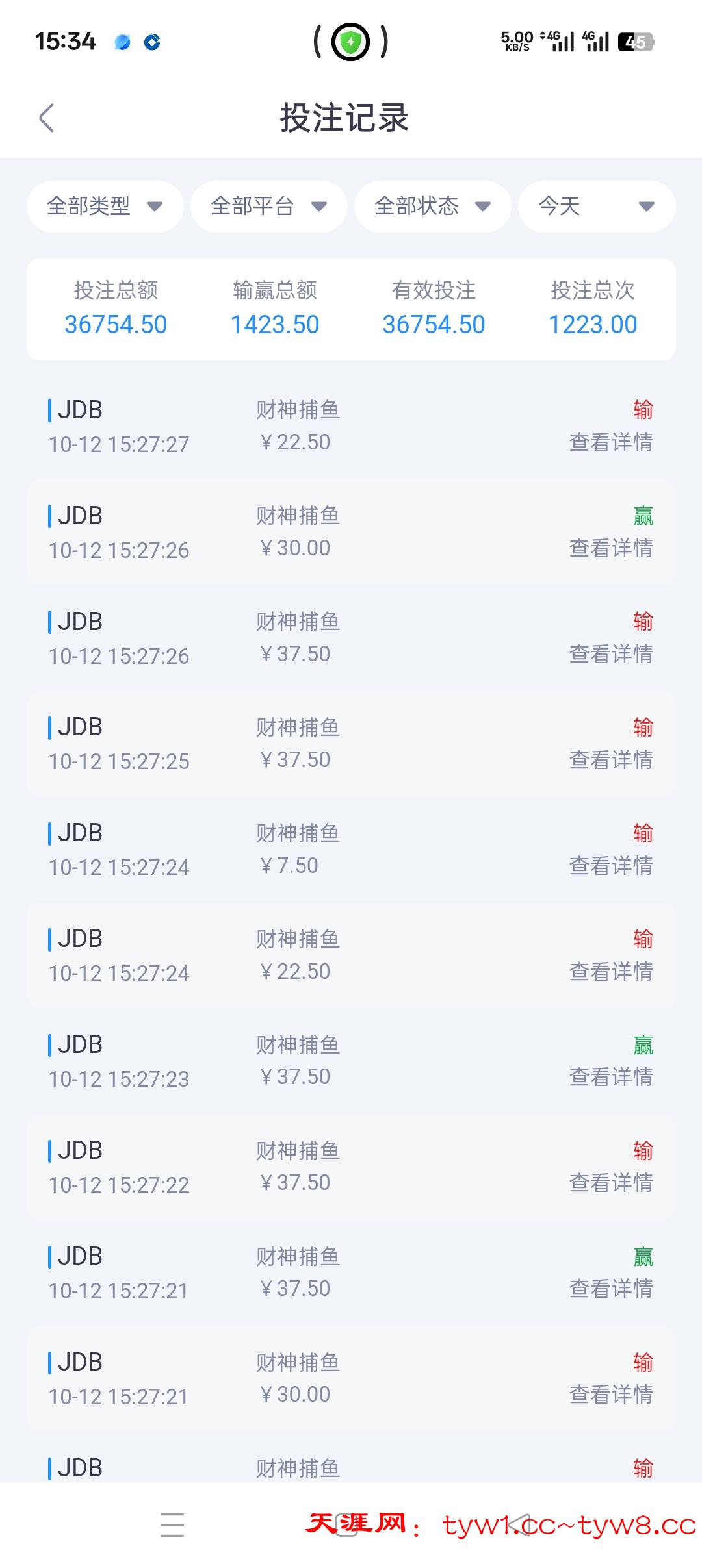This screenshot has height=1568, width=702.
Task: View details of the 15:27:24 ¥22.50 bet
Action: [610, 972]
